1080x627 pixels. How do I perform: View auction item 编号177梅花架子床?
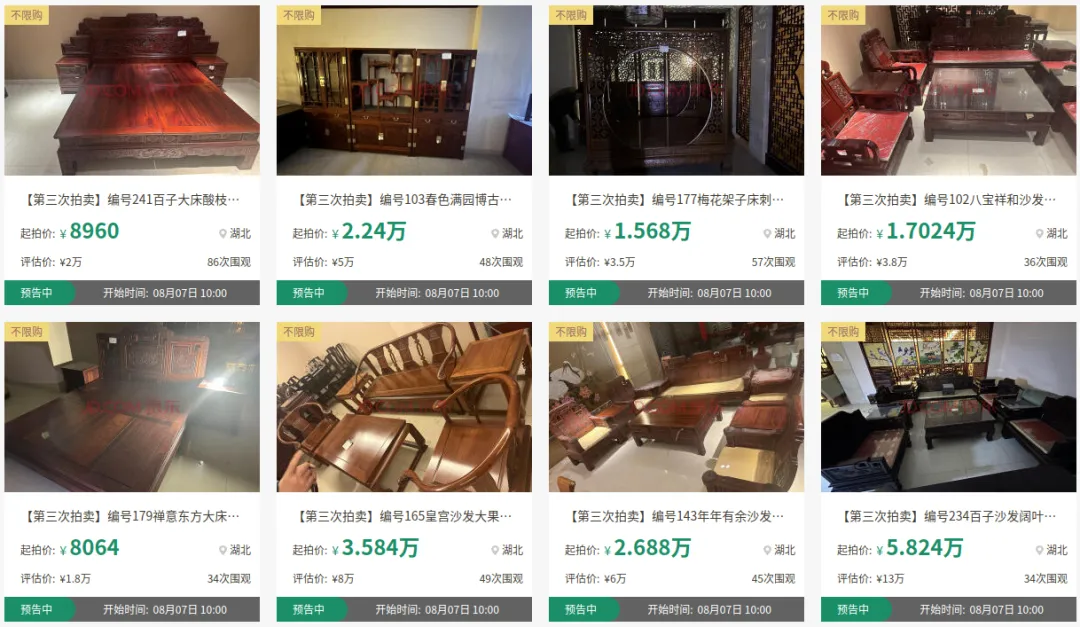click(676, 200)
